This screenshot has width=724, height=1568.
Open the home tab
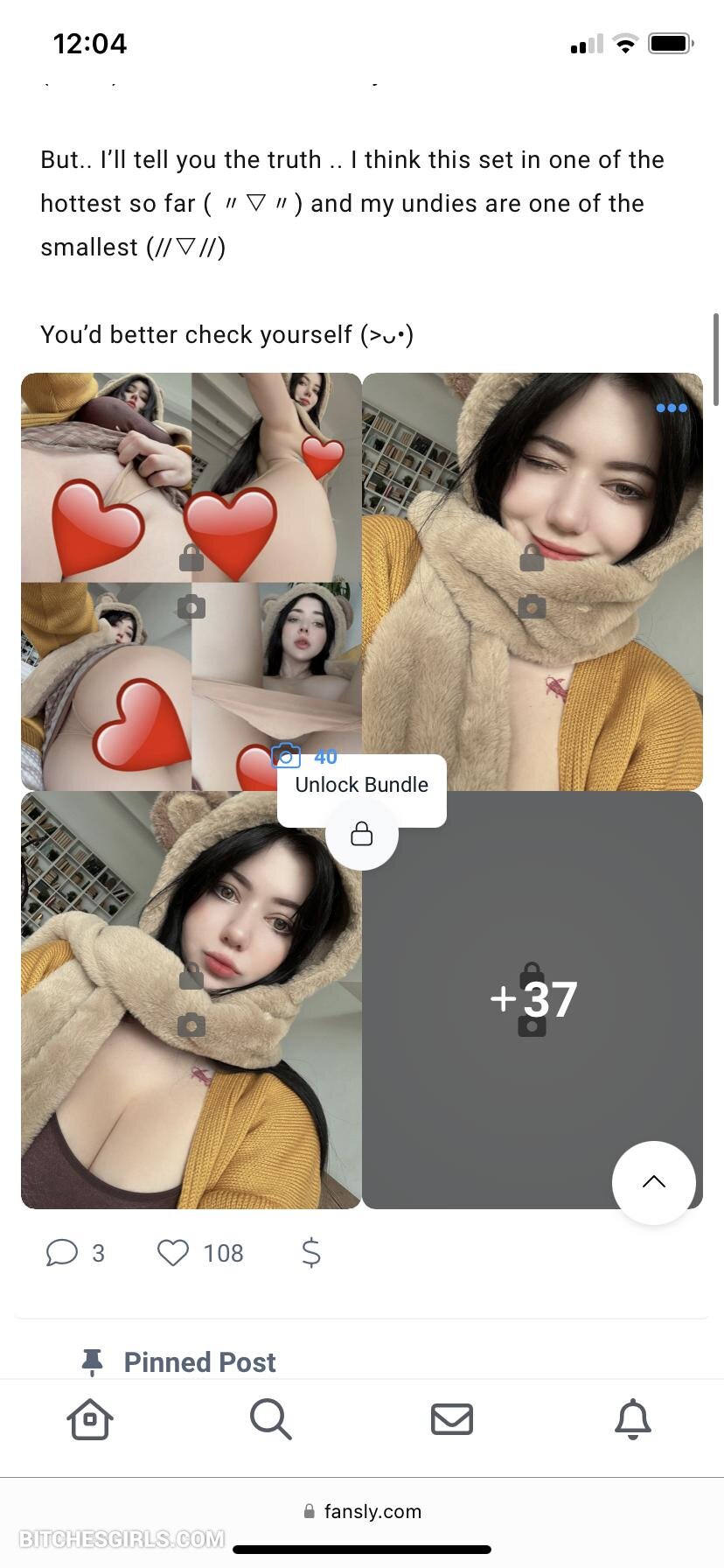click(90, 1418)
